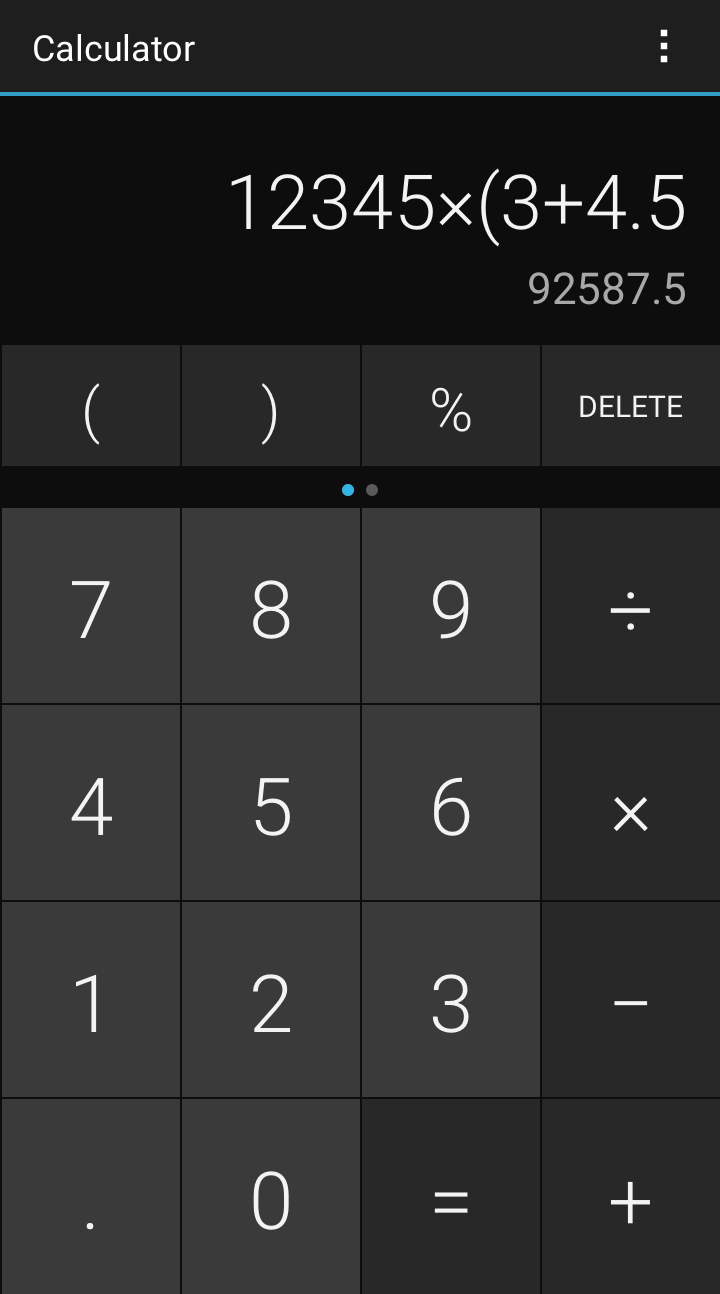Open the overflow menu

[x=663, y=47]
